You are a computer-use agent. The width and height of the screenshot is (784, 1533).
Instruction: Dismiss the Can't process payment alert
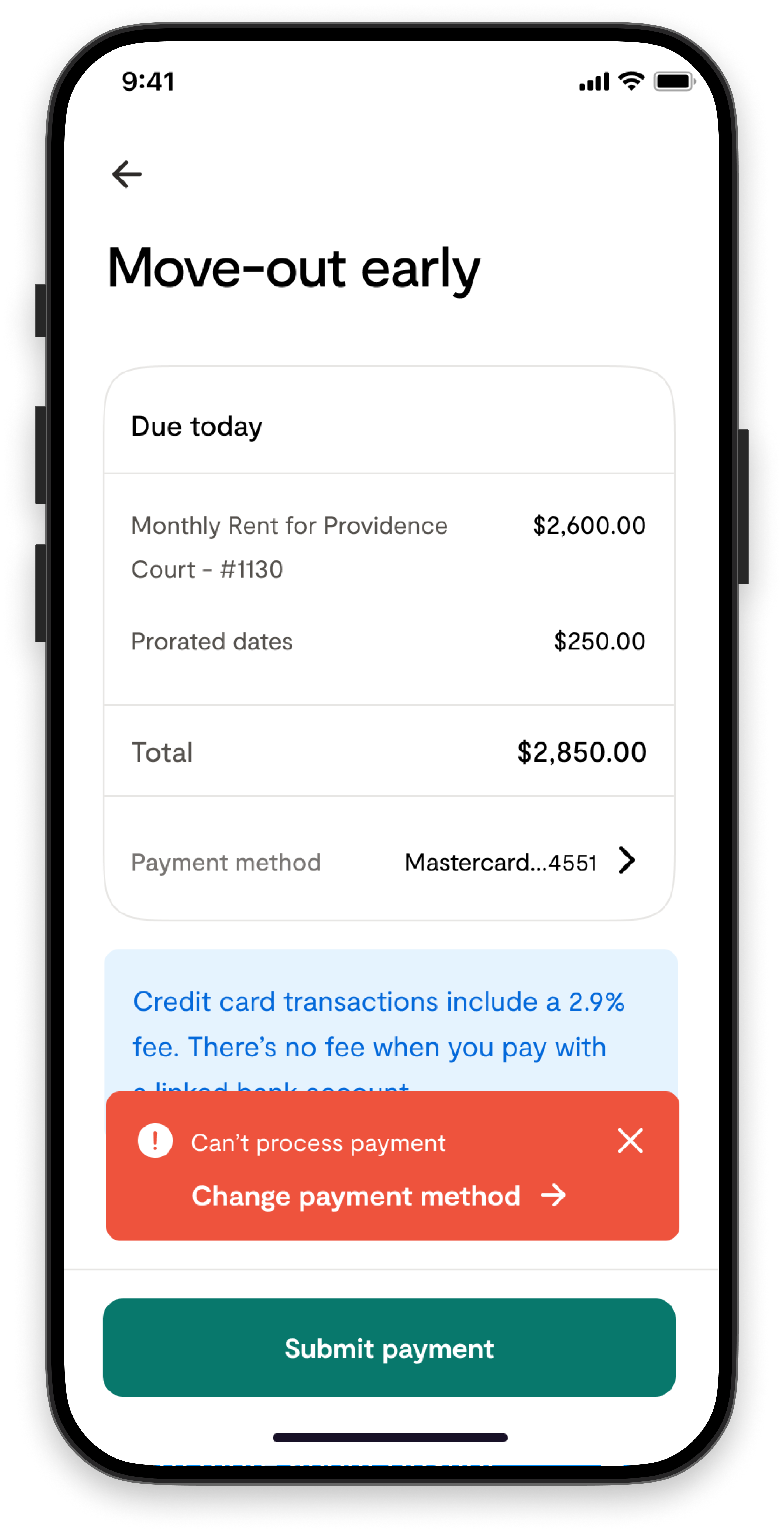tap(630, 1141)
